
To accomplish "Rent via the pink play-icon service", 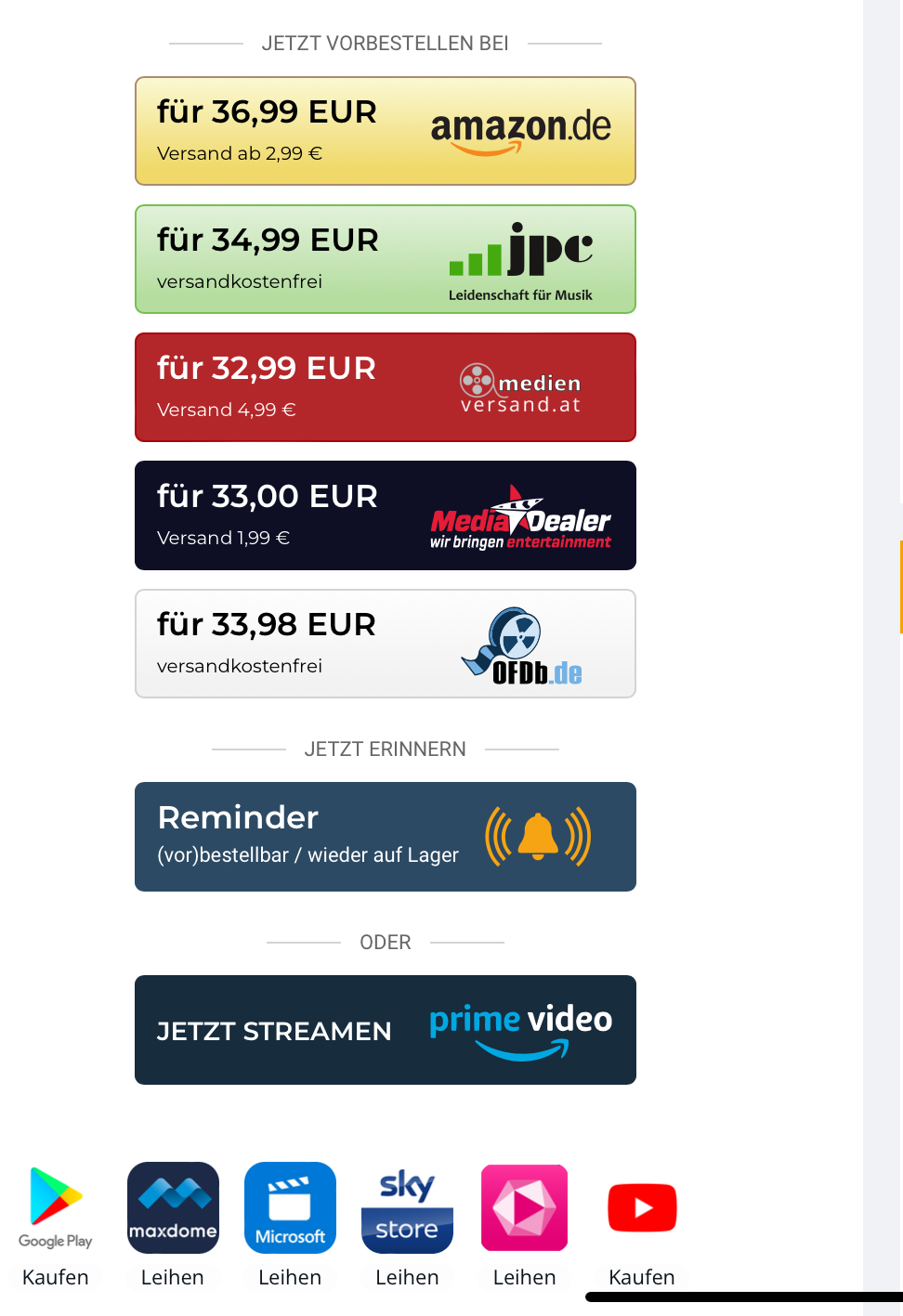I will 524,1224.
